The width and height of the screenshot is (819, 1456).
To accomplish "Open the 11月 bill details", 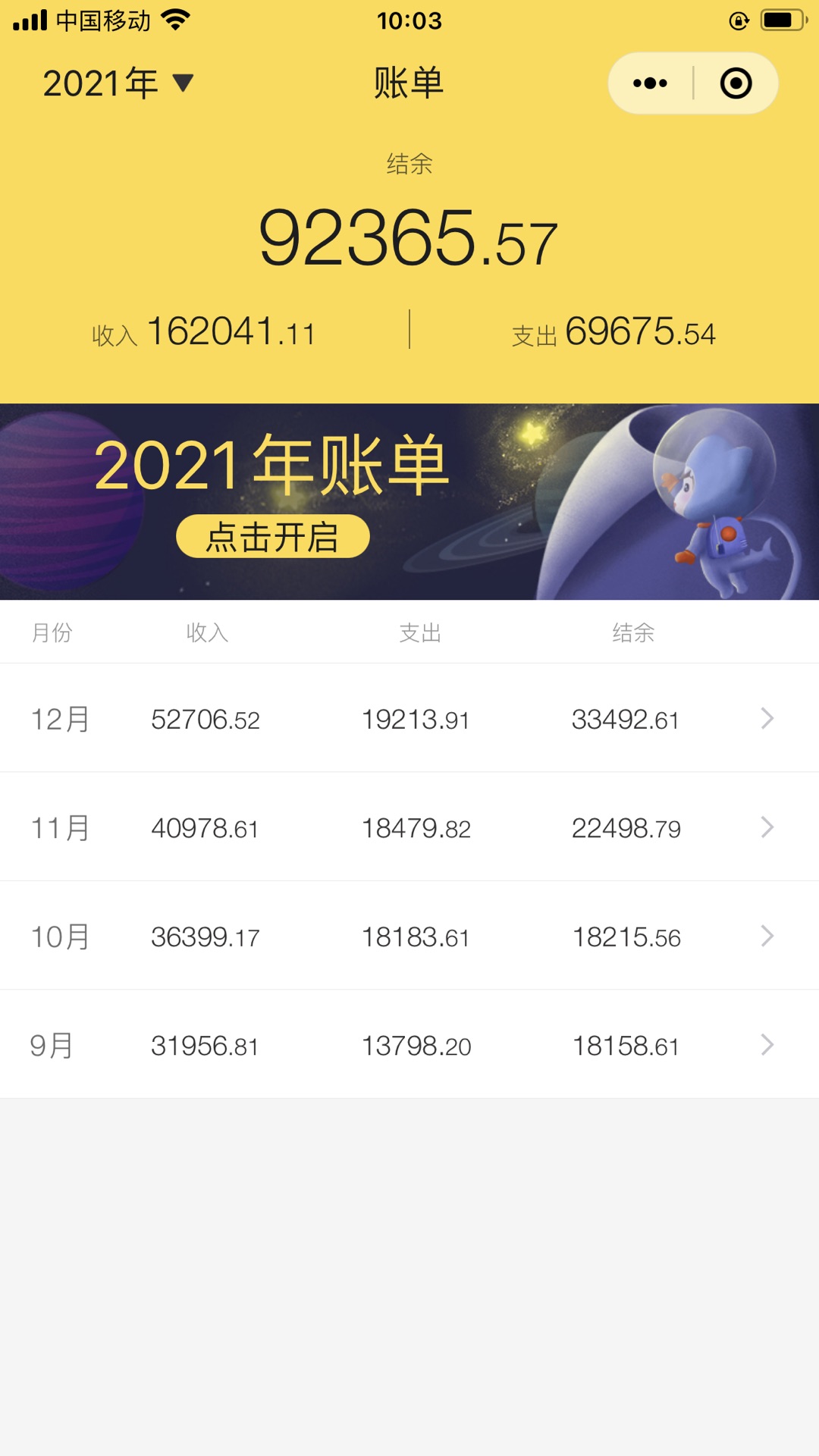I will pyautogui.click(x=409, y=827).
